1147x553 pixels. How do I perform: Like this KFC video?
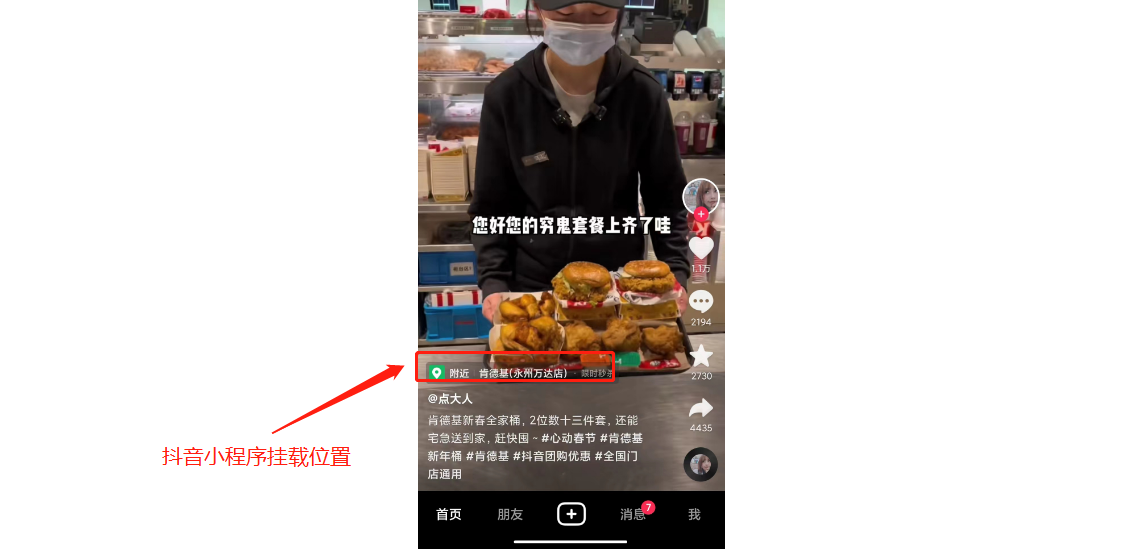(701, 247)
